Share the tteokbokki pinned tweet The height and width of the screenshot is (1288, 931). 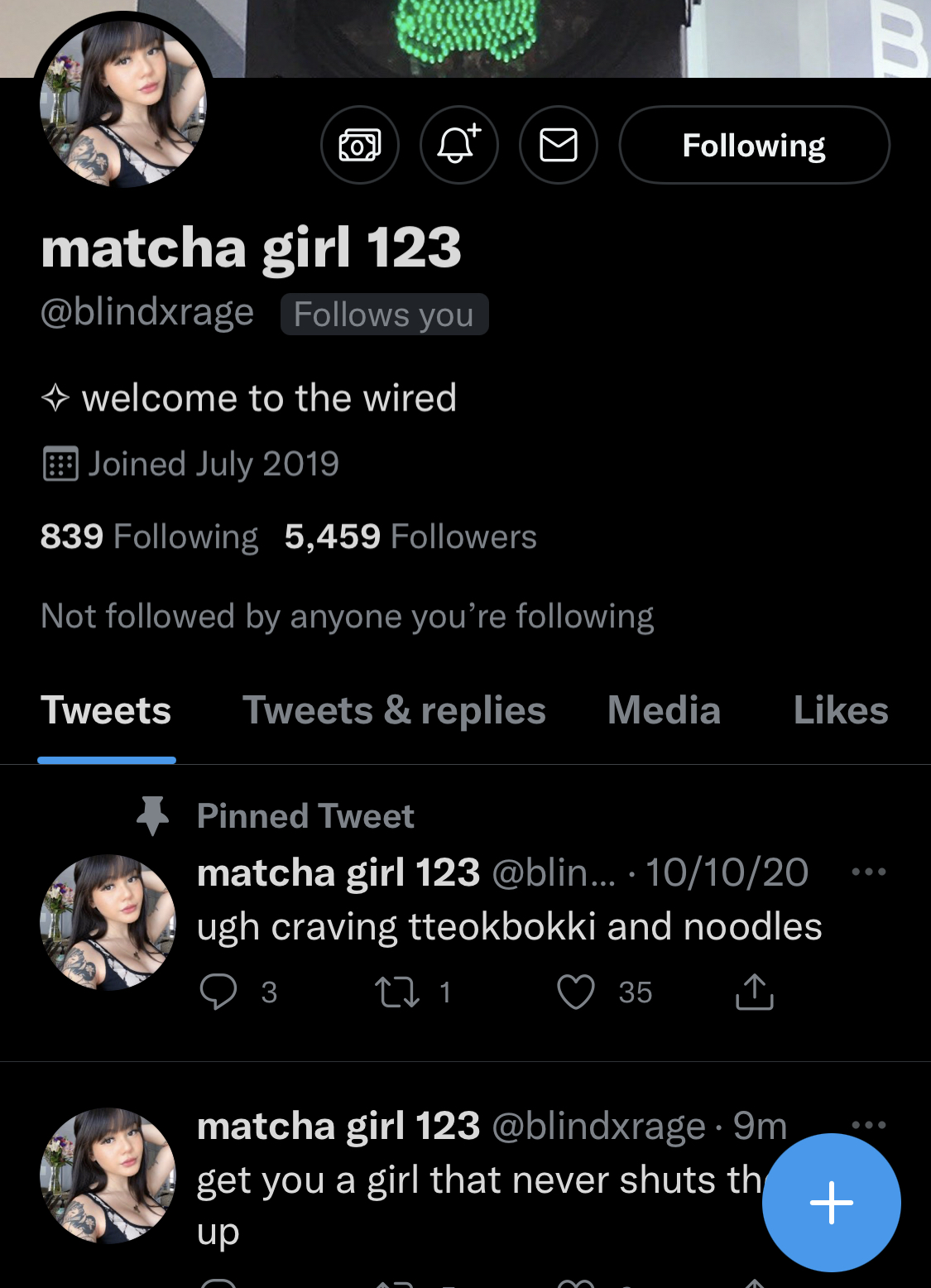point(754,992)
